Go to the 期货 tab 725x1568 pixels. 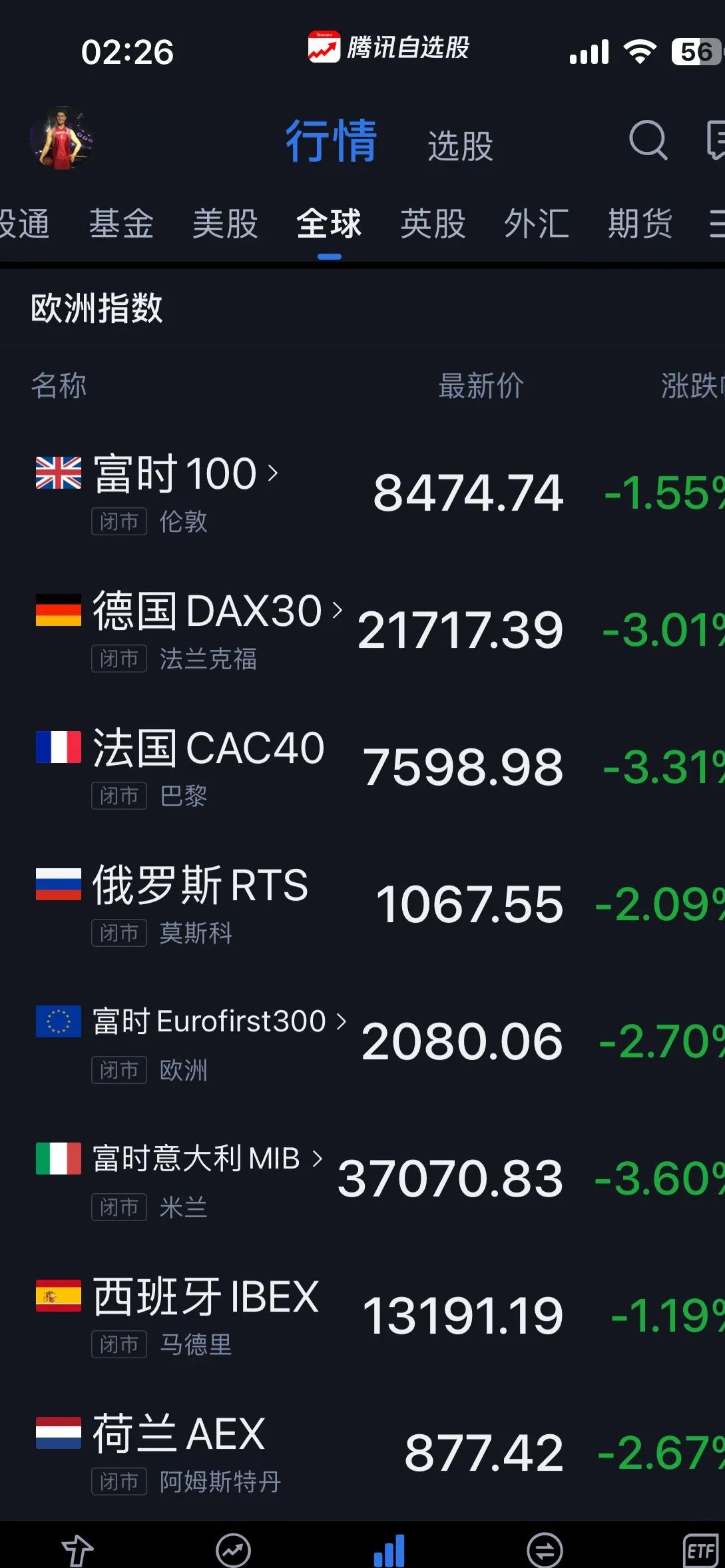[x=640, y=224]
